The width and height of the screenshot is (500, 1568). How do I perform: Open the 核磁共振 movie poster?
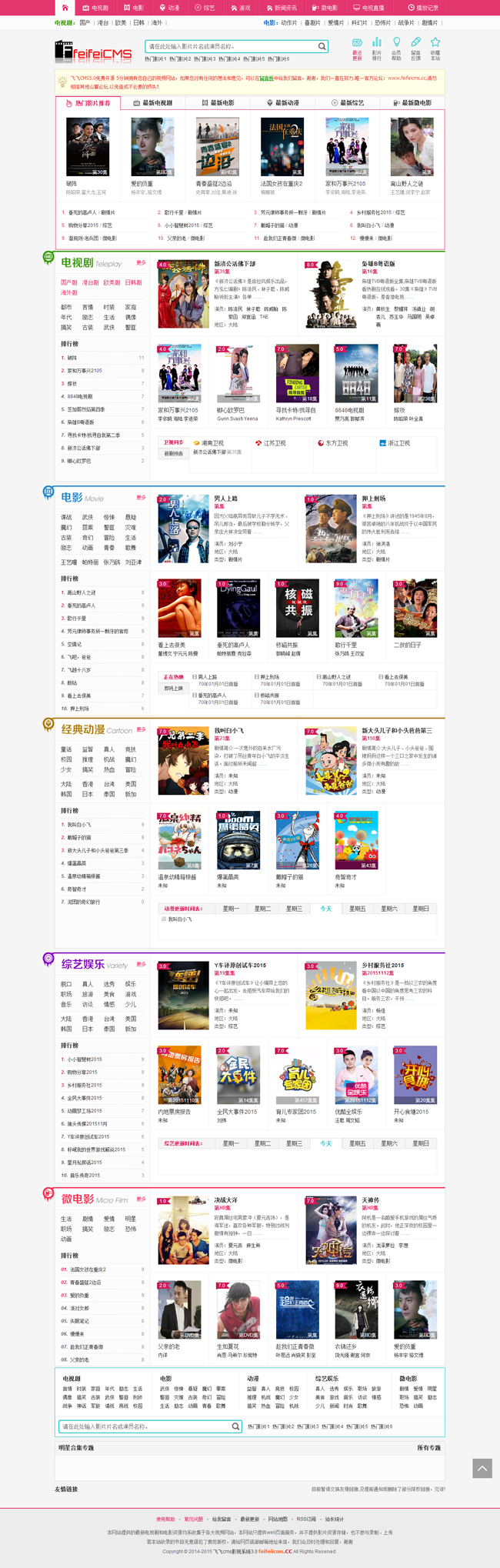[298, 608]
